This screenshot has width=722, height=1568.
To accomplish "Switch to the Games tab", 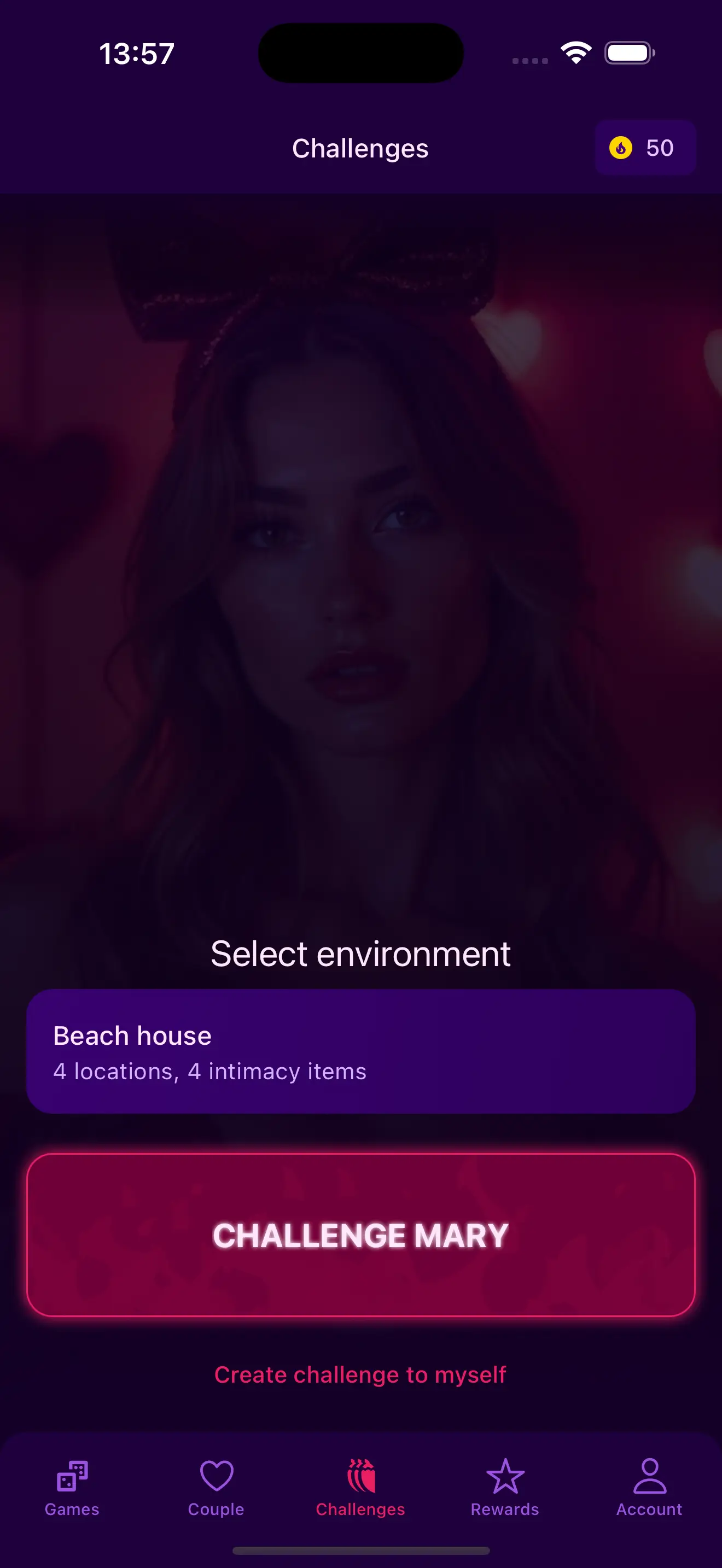I will point(72,1487).
